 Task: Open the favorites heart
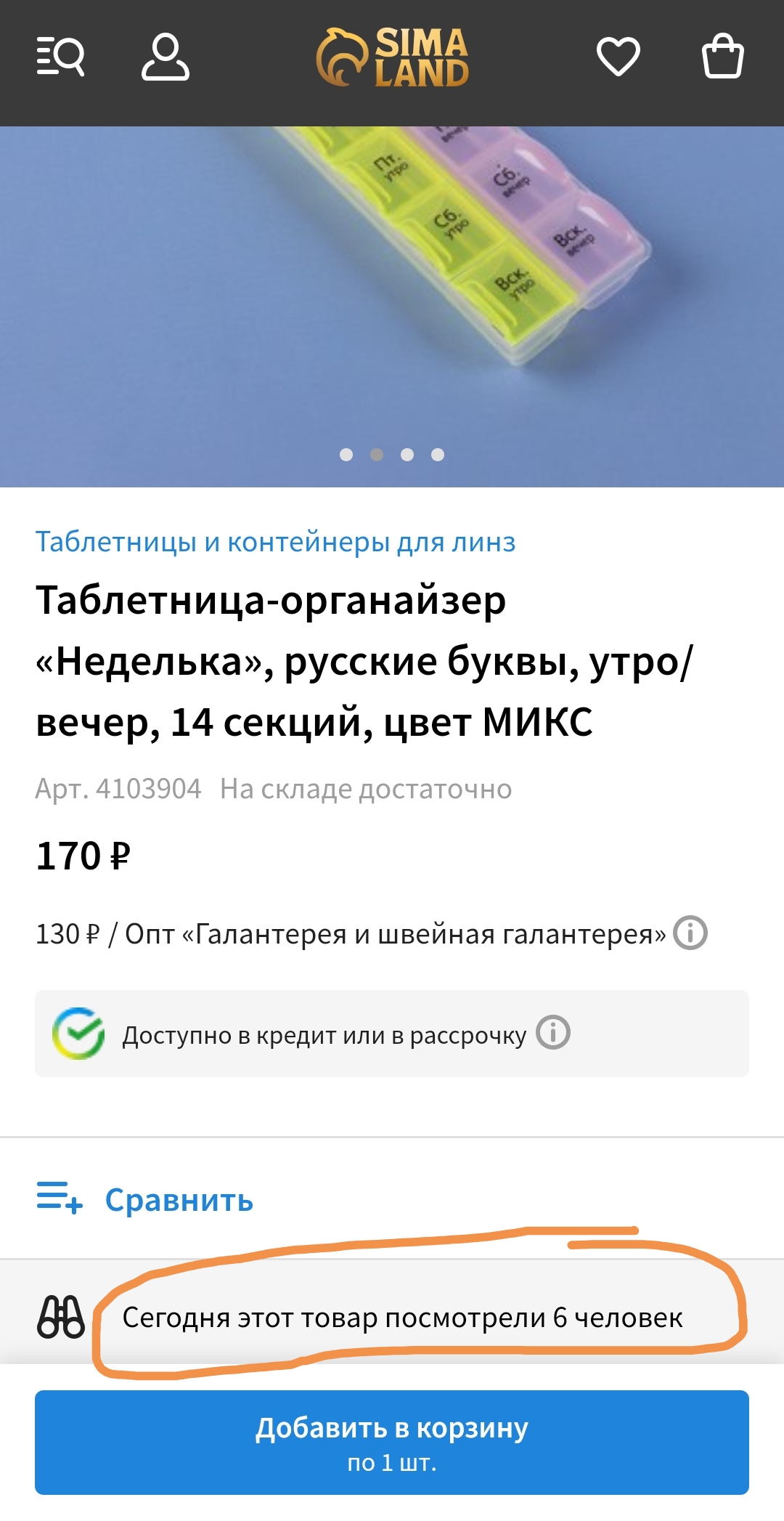click(618, 57)
